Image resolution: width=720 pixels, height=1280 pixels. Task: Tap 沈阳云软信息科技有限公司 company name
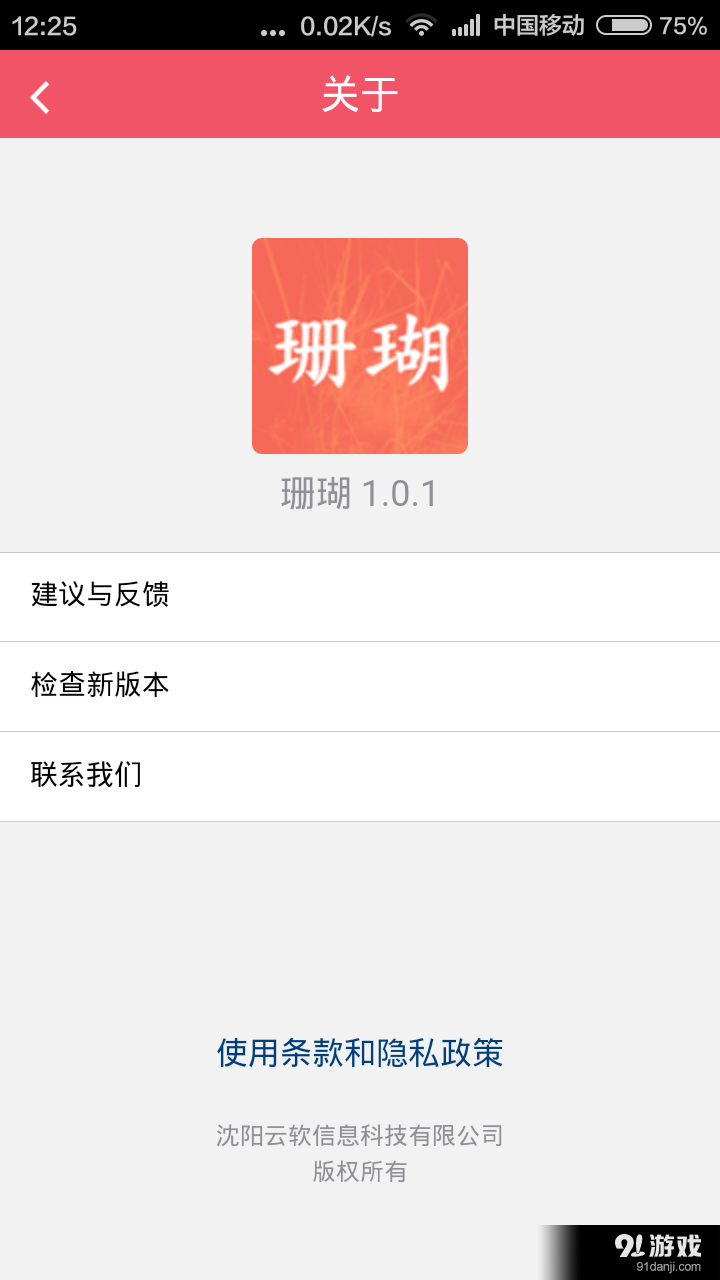tap(359, 1136)
